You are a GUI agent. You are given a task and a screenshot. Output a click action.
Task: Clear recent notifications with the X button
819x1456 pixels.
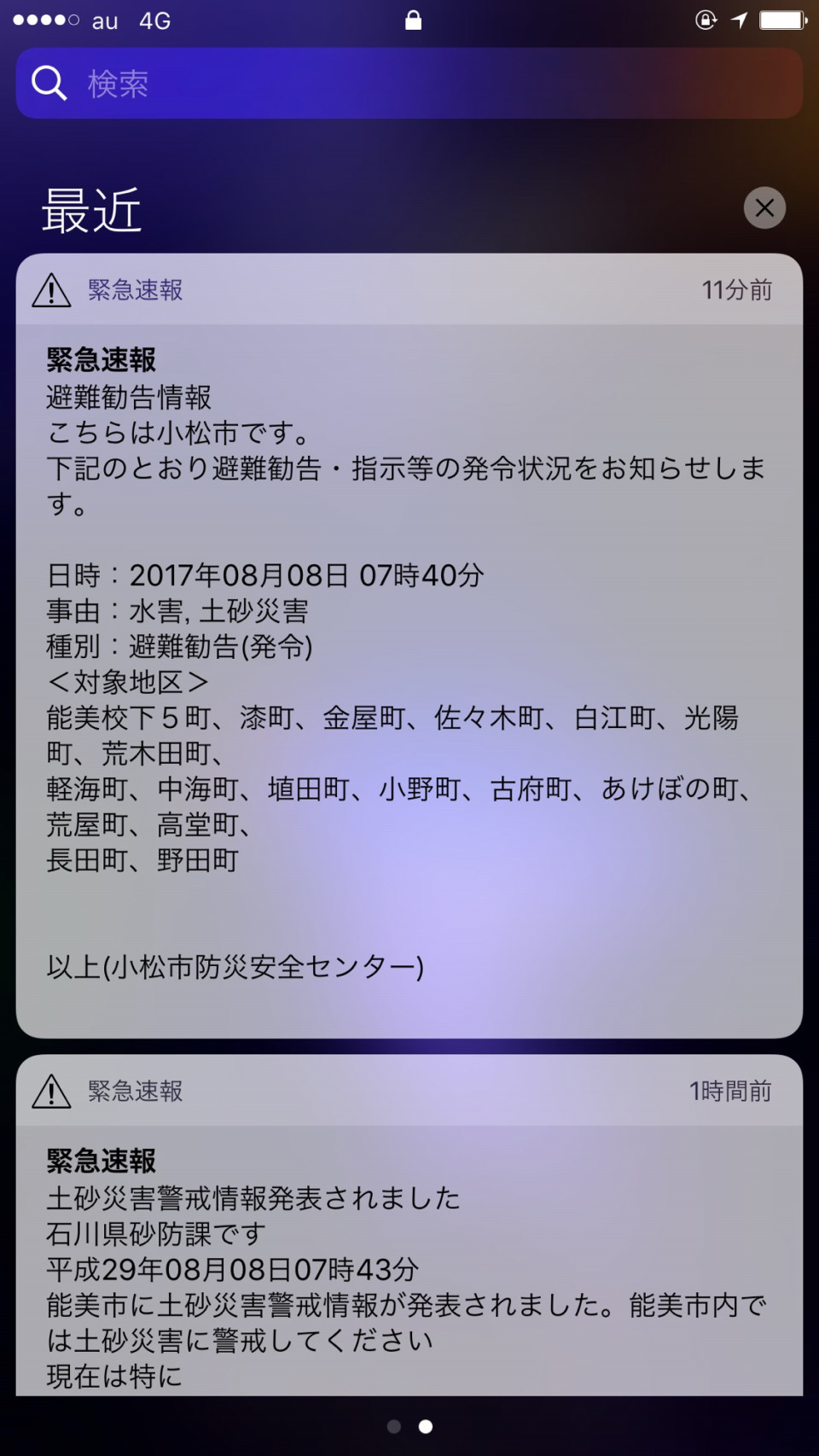(x=764, y=207)
